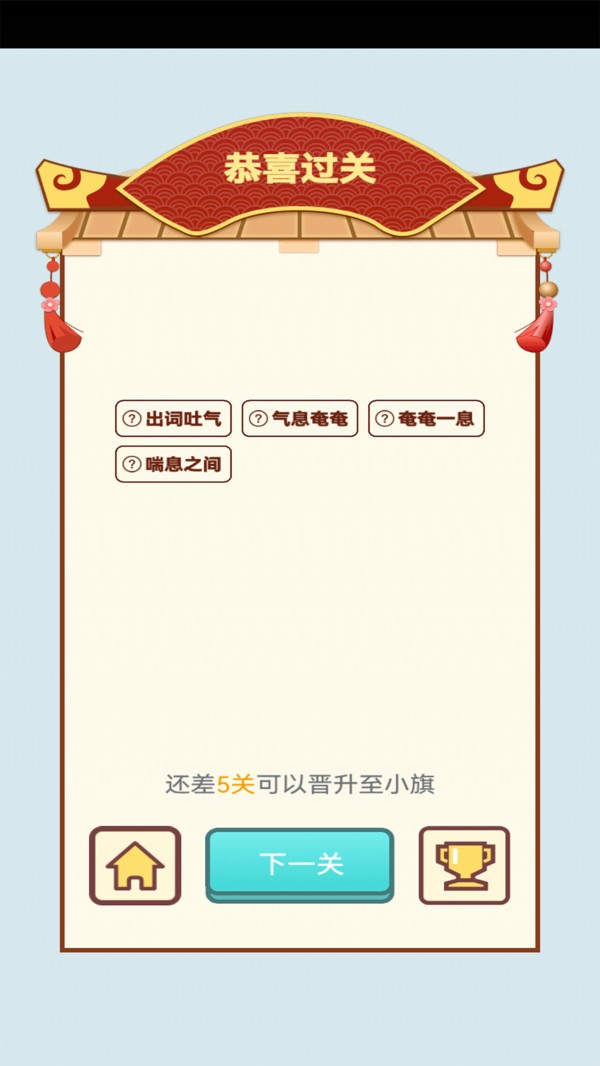
Task: Go to the home screen icon
Action: tap(135, 865)
